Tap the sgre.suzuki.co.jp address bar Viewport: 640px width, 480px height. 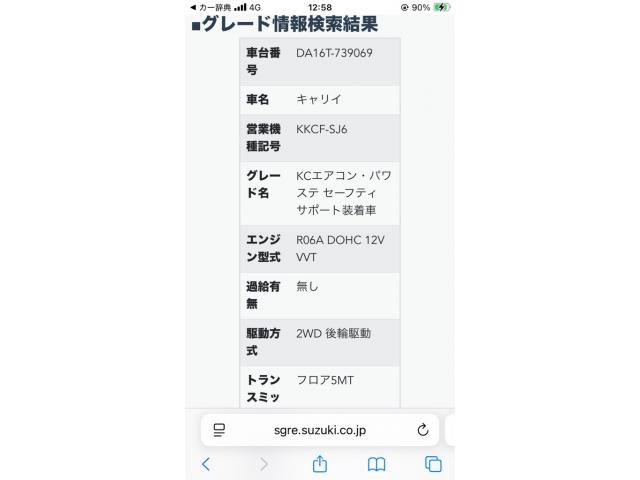[x=320, y=430]
